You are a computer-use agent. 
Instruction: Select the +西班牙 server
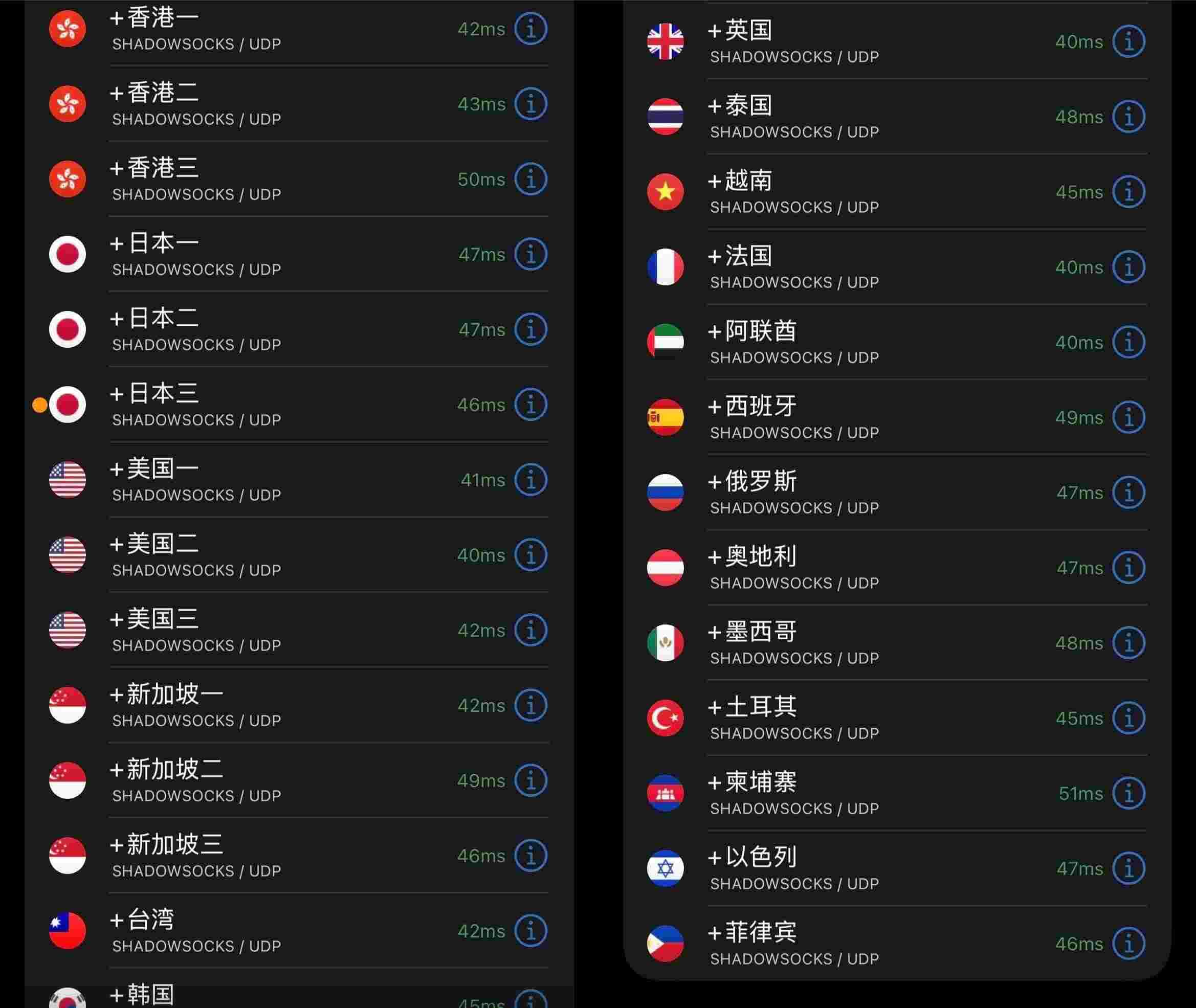point(857,418)
